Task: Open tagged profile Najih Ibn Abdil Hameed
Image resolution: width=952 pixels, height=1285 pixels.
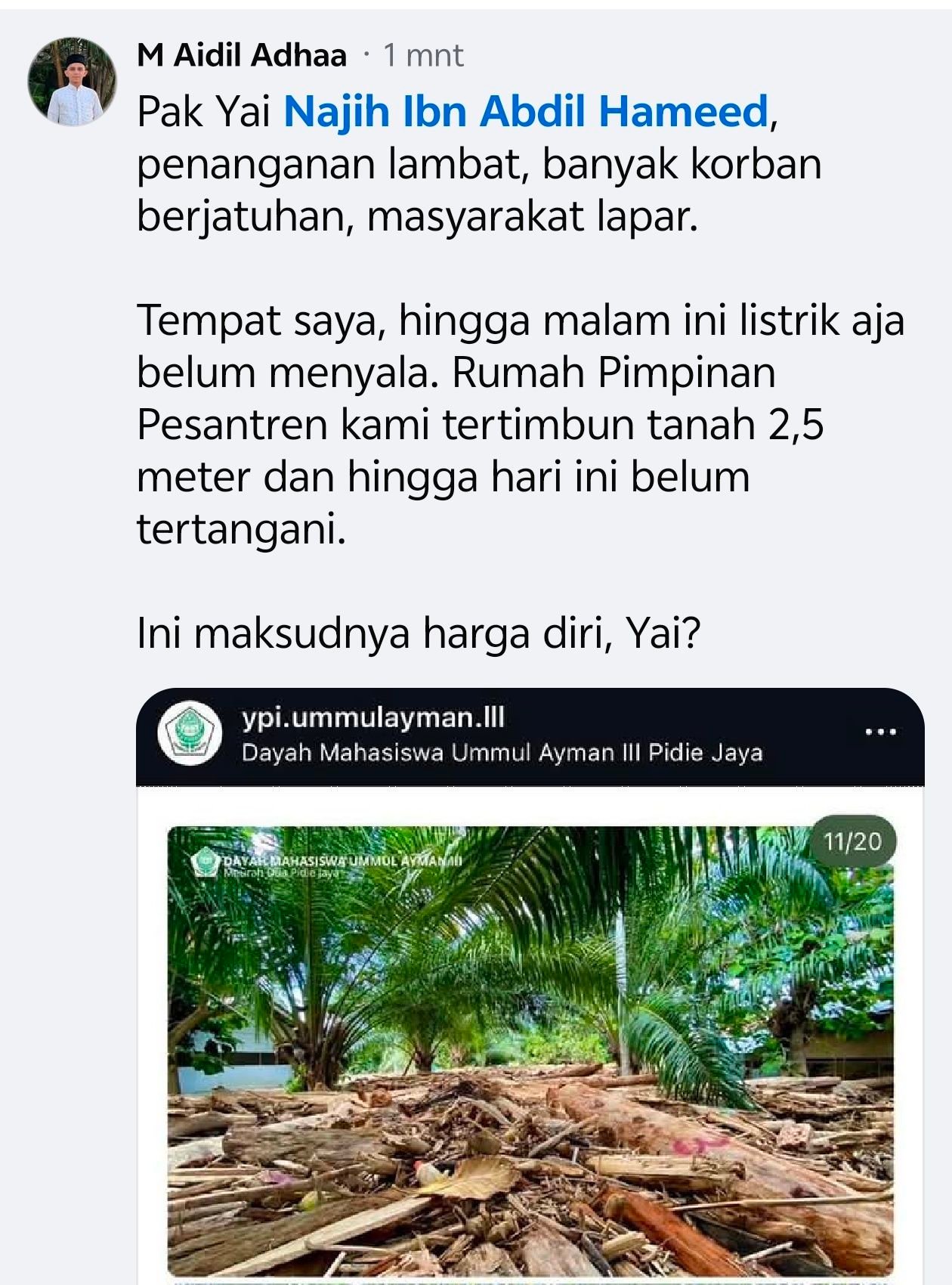Action: 526,111
